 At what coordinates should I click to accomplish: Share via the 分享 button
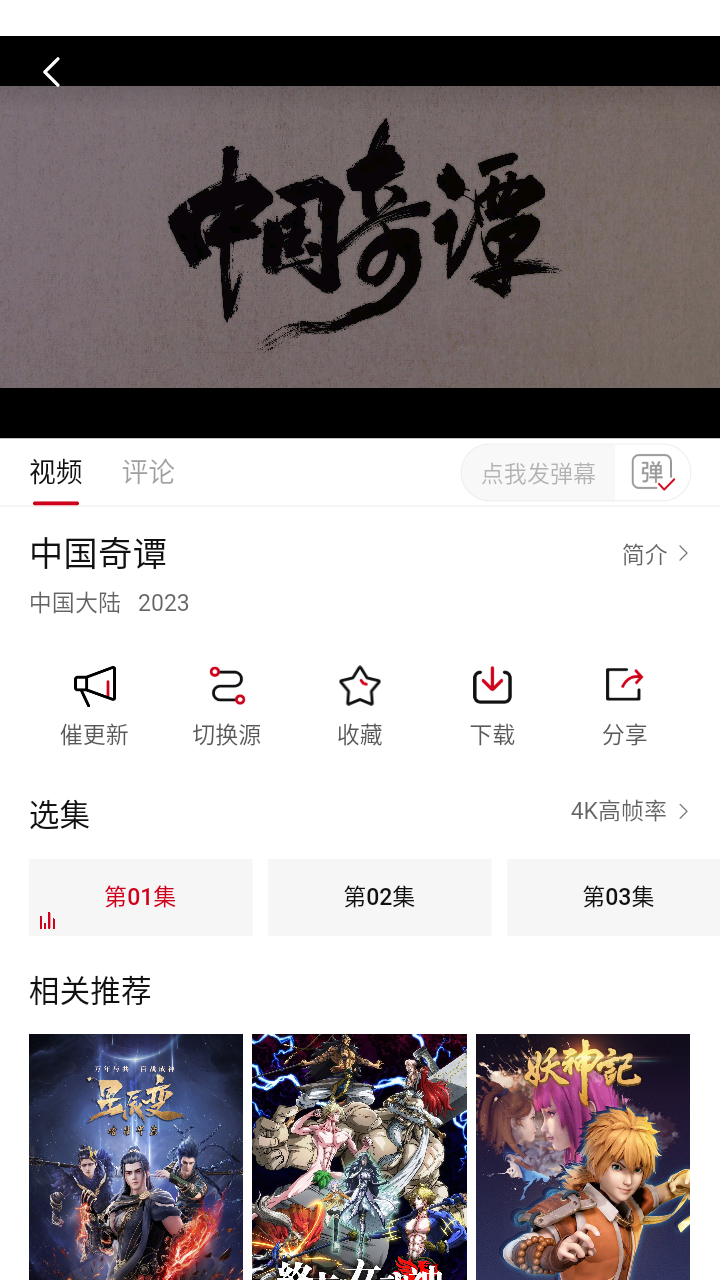point(624,707)
